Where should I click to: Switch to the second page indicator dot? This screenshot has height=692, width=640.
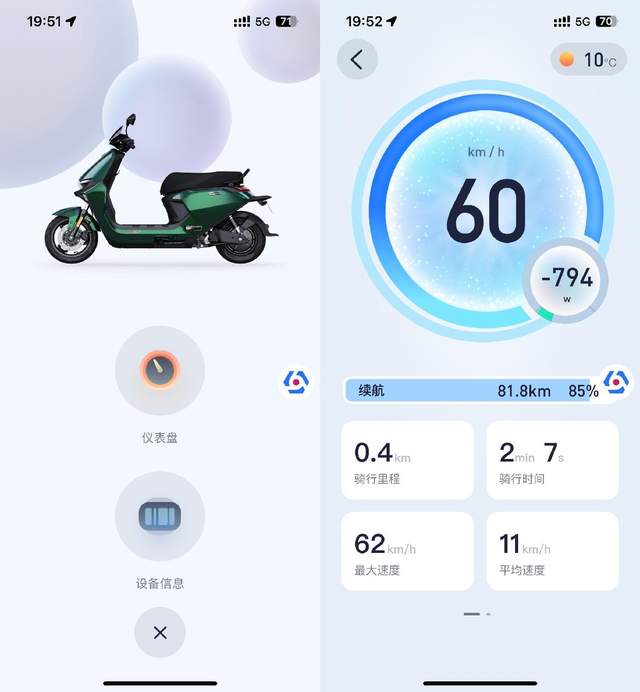(488, 613)
